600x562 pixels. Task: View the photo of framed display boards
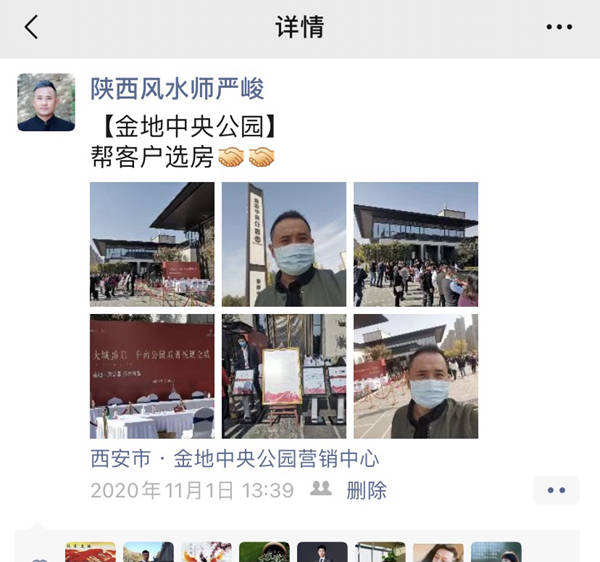pos(284,376)
